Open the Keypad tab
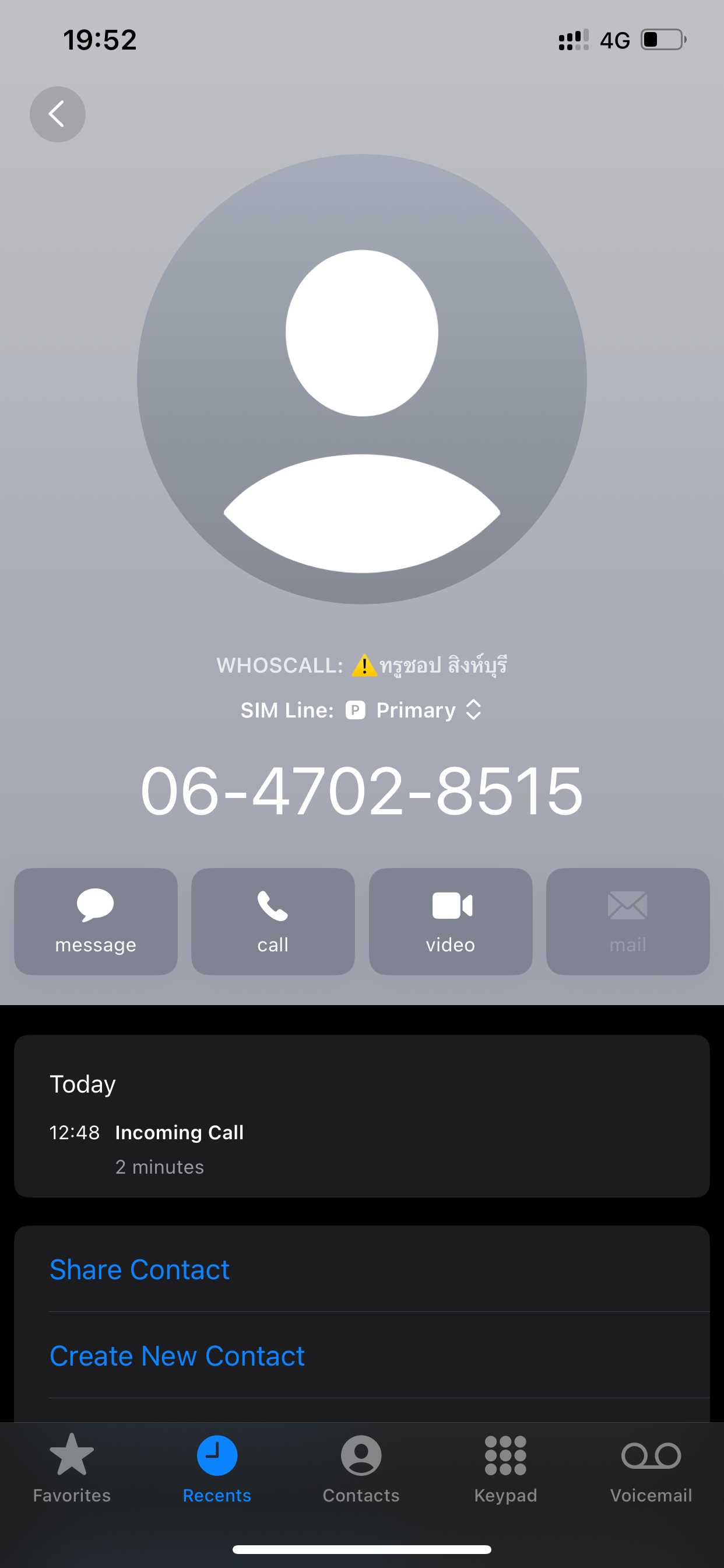The width and height of the screenshot is (724, 1568). point(505,1469)
